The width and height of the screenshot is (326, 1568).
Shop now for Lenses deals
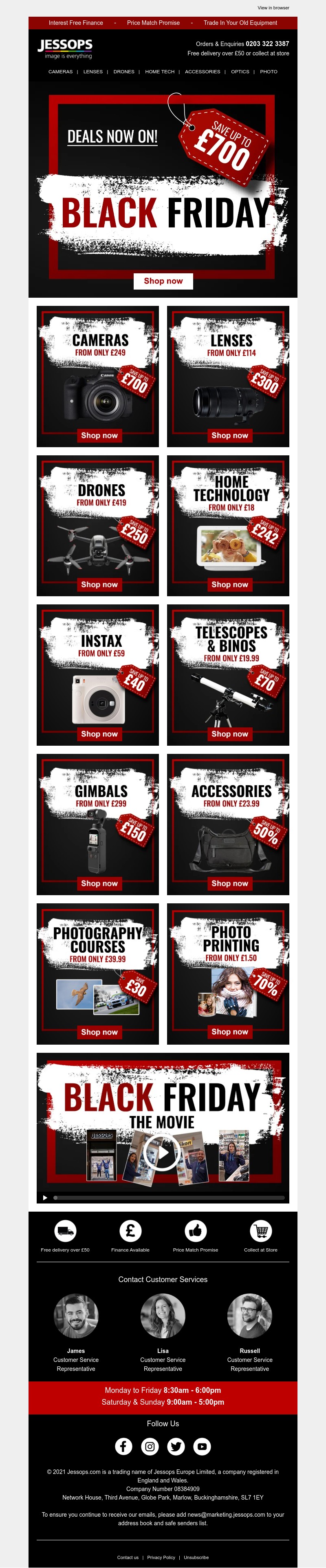[x=230, y=436]
